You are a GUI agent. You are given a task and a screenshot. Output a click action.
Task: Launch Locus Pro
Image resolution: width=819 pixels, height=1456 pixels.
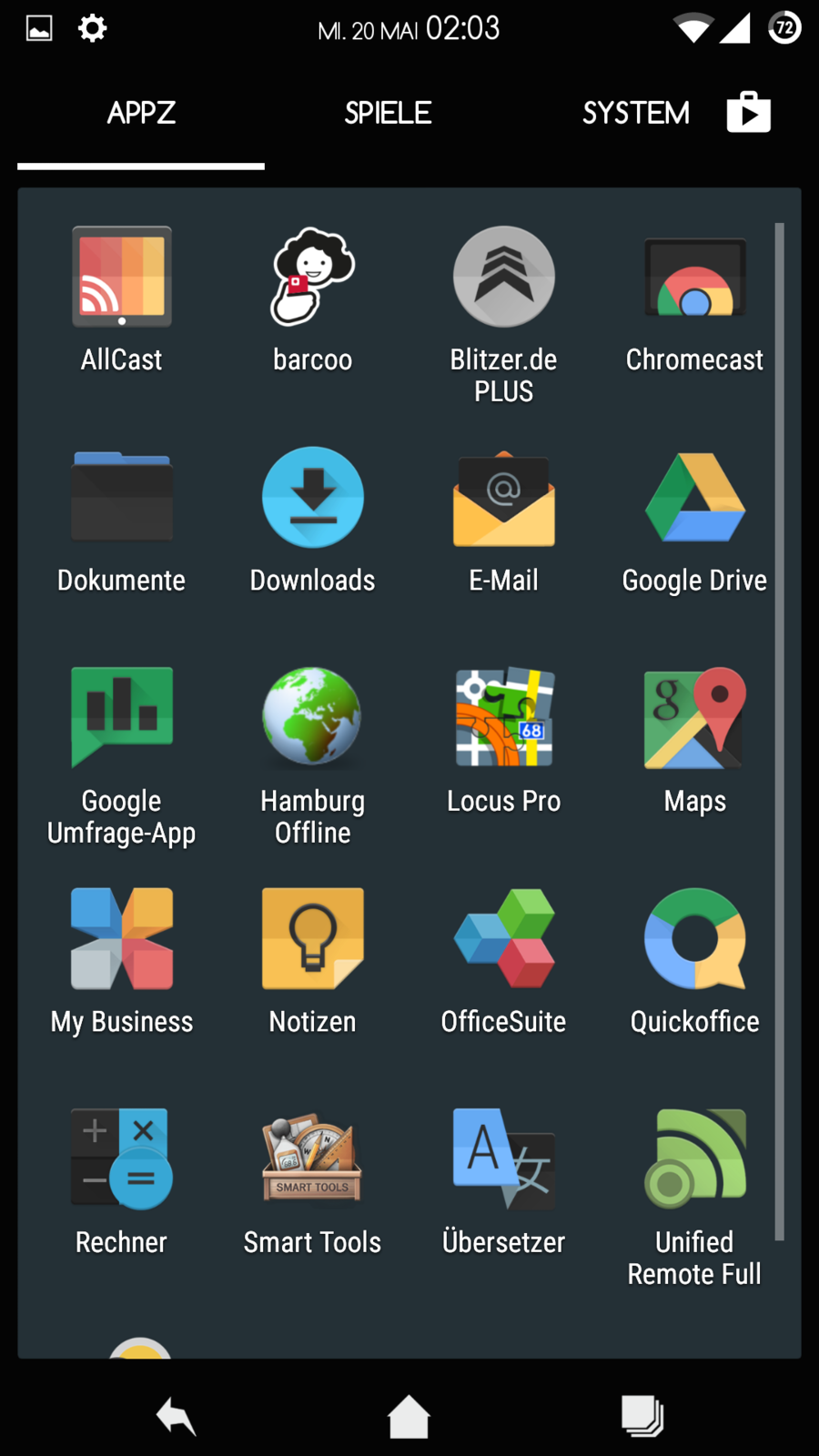point(503,718)
